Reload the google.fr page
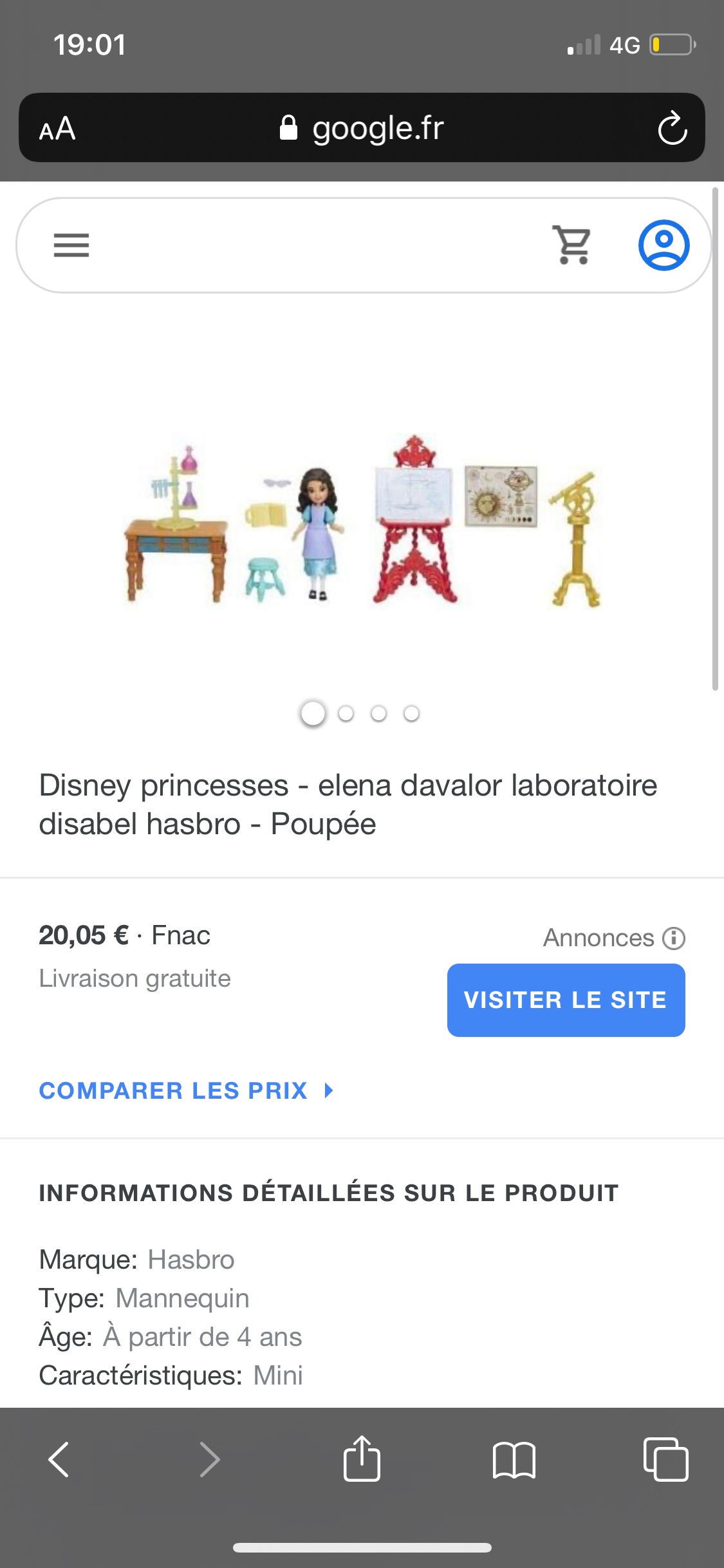 pos(672,128)
